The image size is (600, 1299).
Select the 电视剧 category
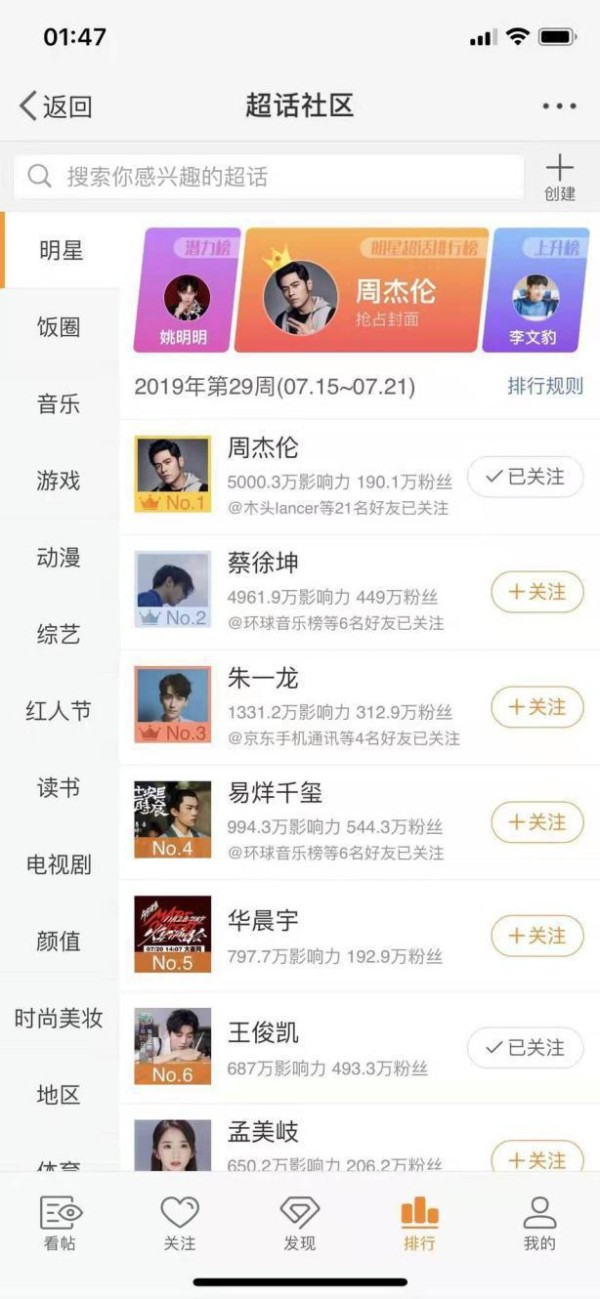59,864
